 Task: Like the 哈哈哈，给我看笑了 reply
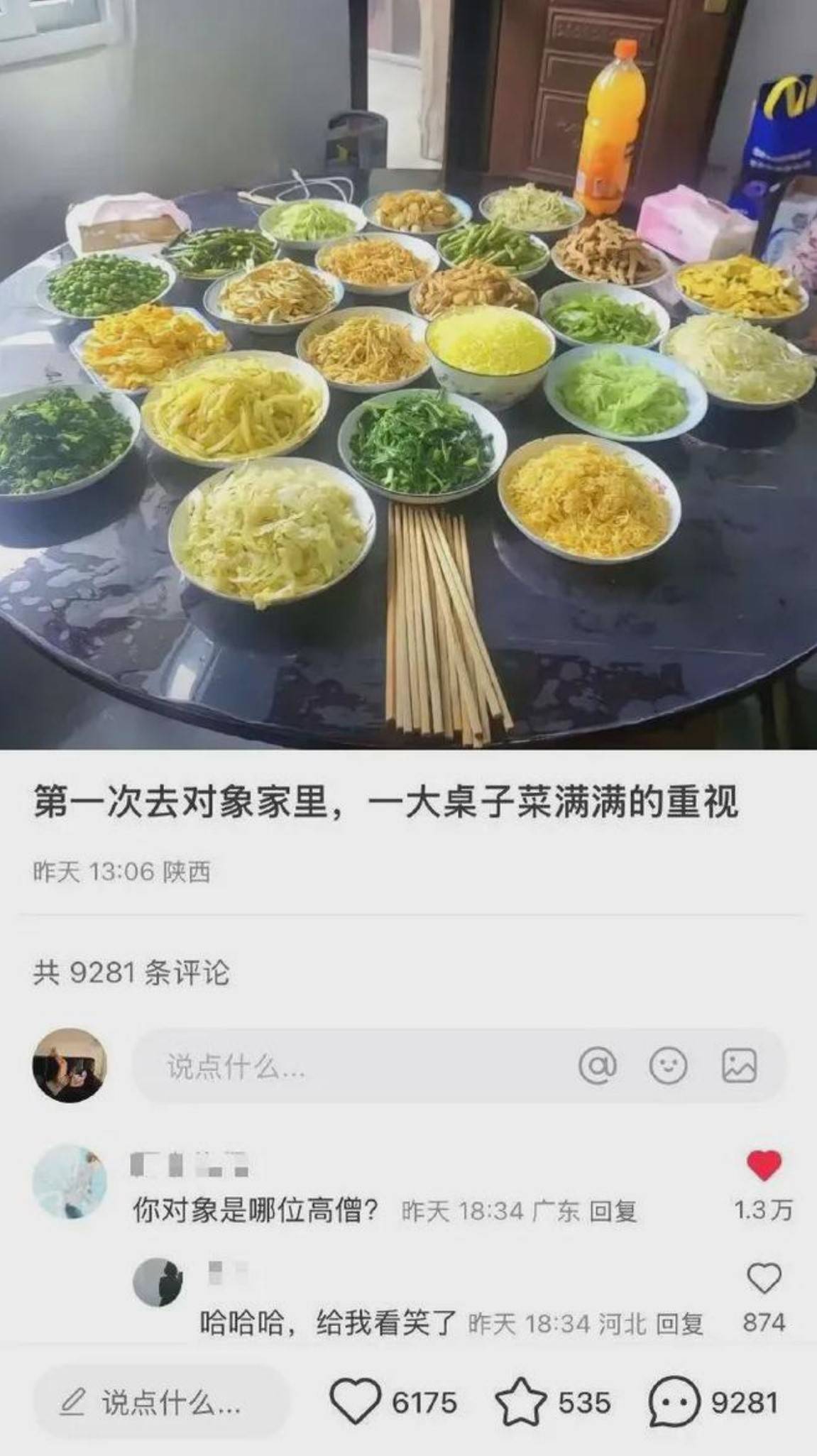point(764,1278)
